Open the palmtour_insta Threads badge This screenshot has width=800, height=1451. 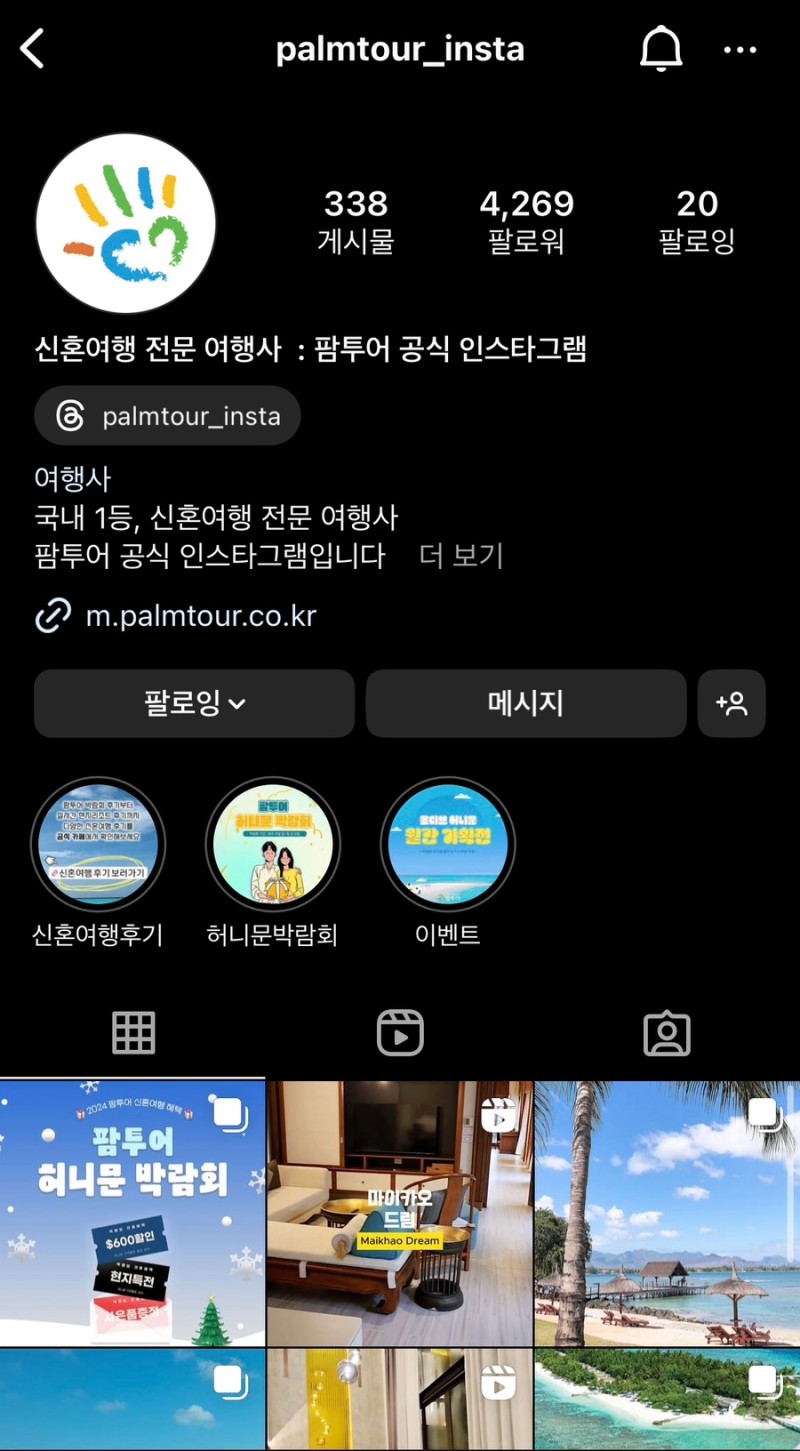(168, 416)
